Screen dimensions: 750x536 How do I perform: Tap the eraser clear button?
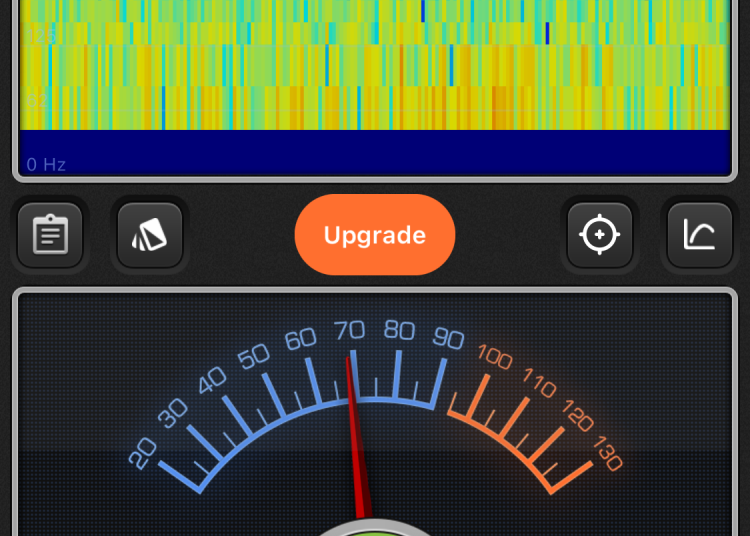(x=150, y=235)
